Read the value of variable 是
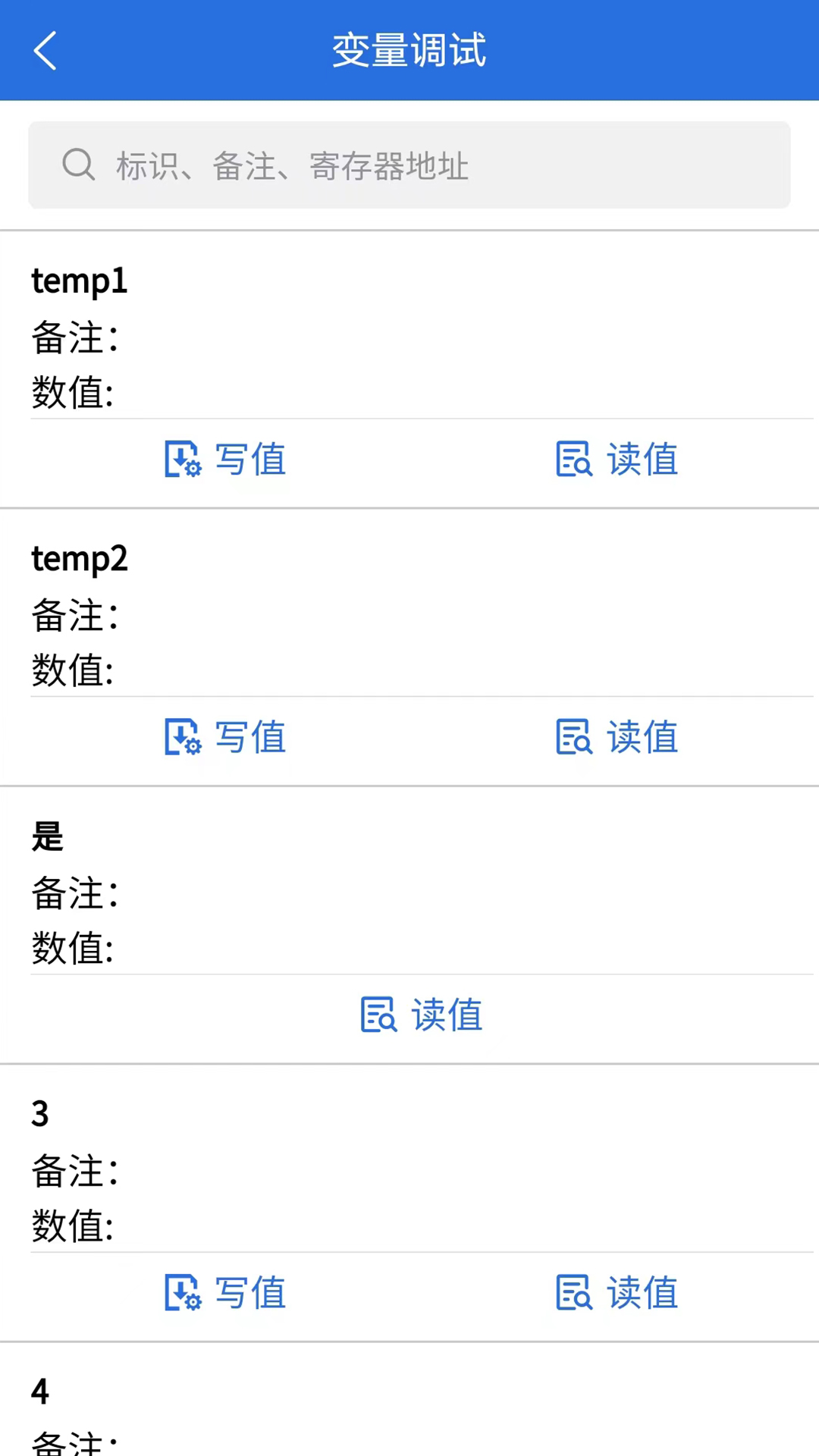Screen dimensions: 819x1456 (x=421, y=1015)
